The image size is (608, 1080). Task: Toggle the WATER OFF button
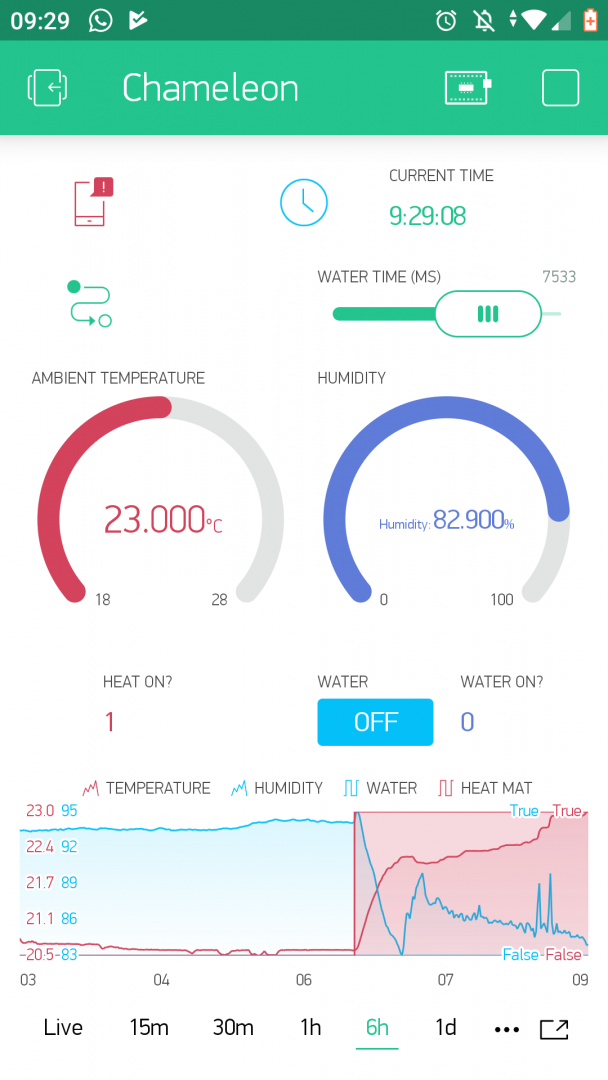coord(375,722)
